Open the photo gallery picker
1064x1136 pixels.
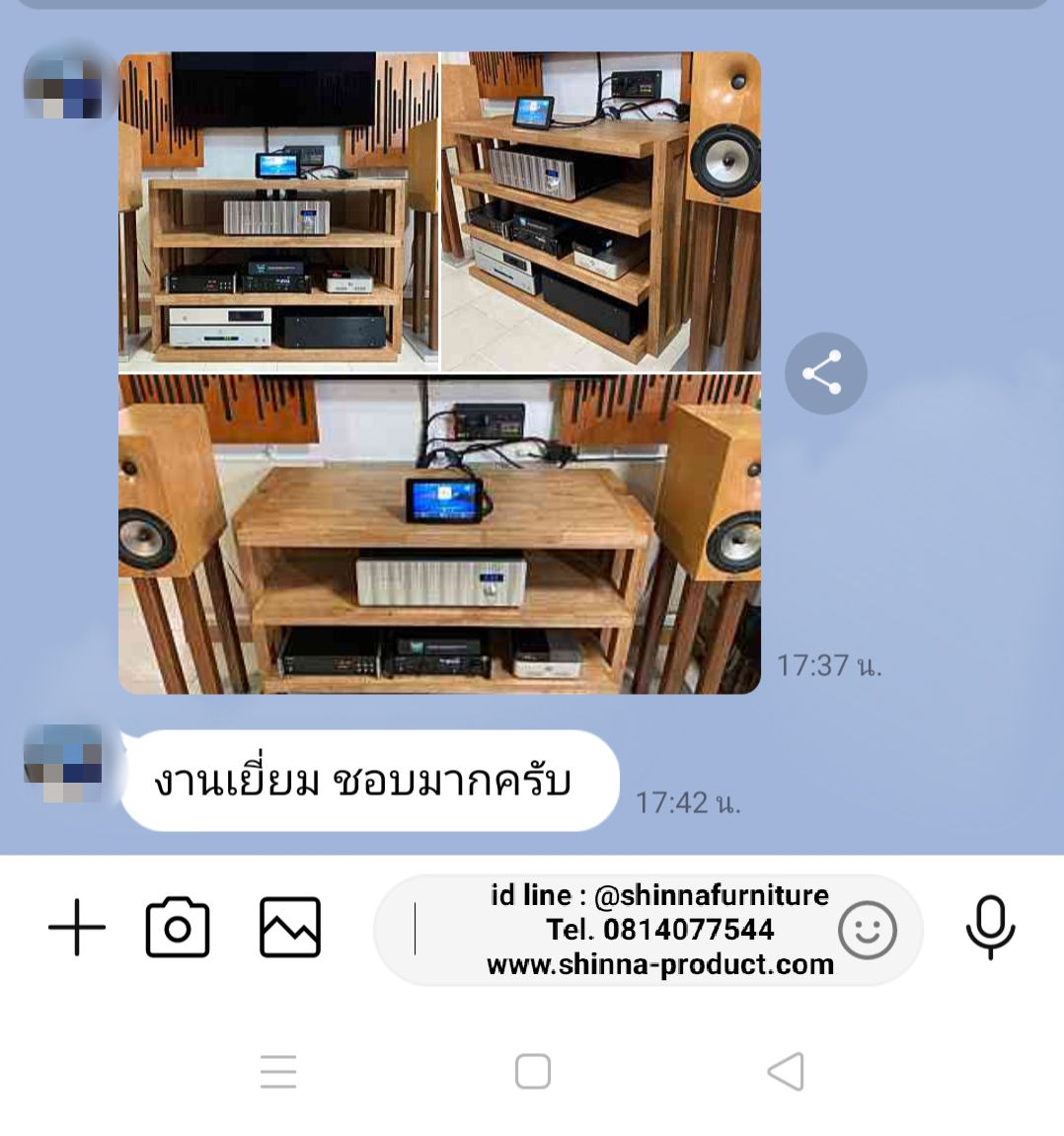[x=290, y=928]
